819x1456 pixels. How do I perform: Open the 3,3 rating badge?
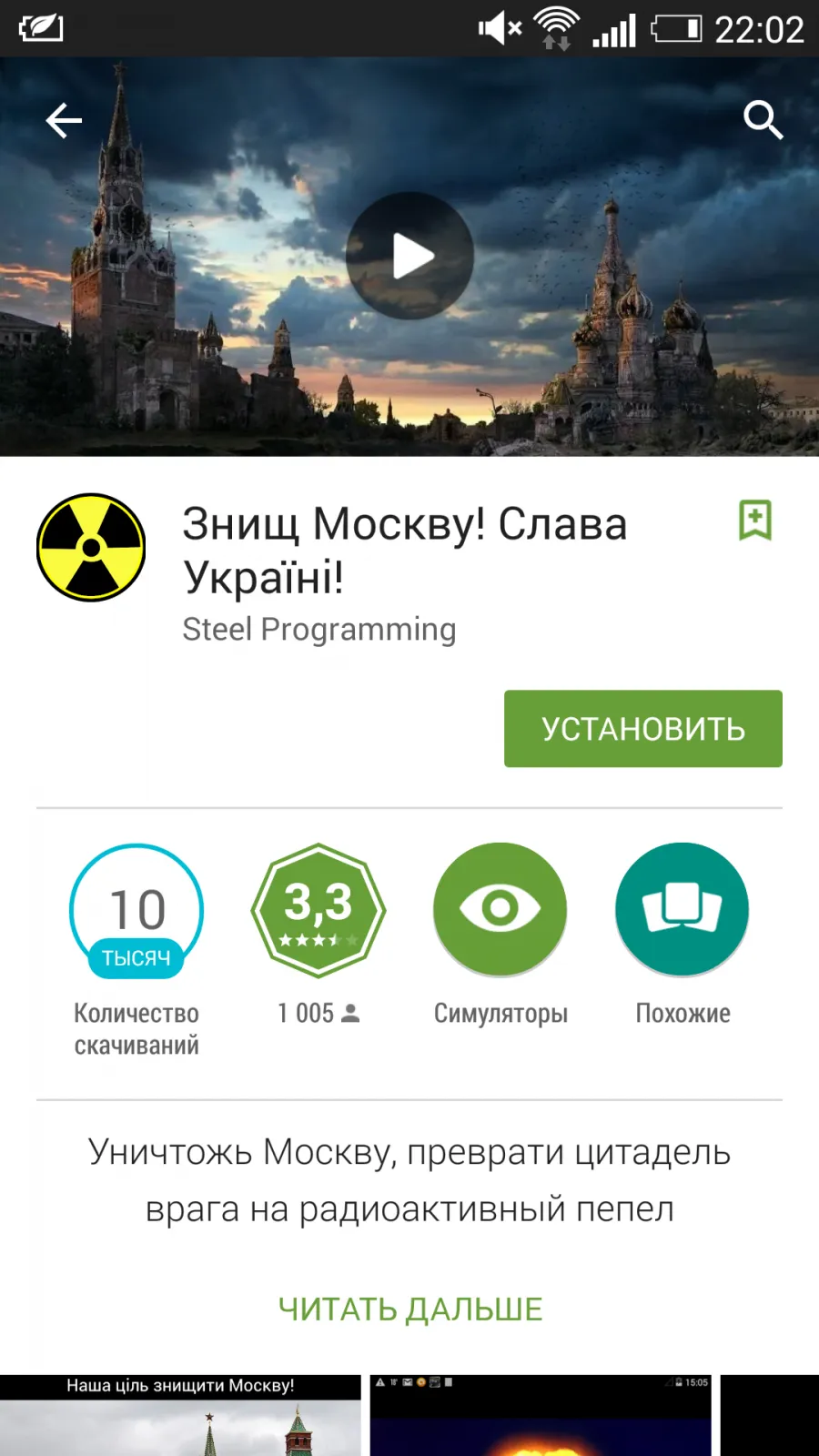318,911
